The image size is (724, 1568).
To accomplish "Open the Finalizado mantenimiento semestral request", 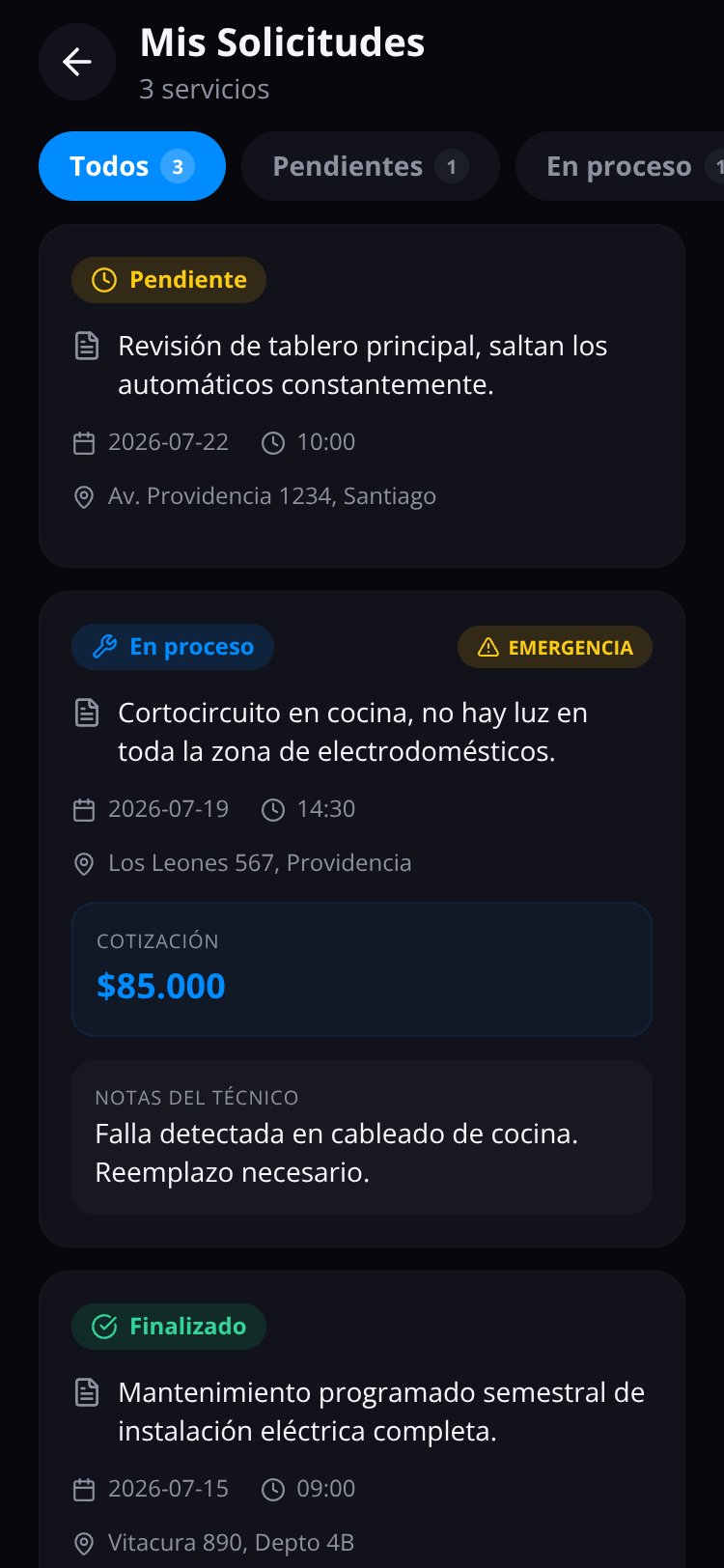I will [362, 1419].
